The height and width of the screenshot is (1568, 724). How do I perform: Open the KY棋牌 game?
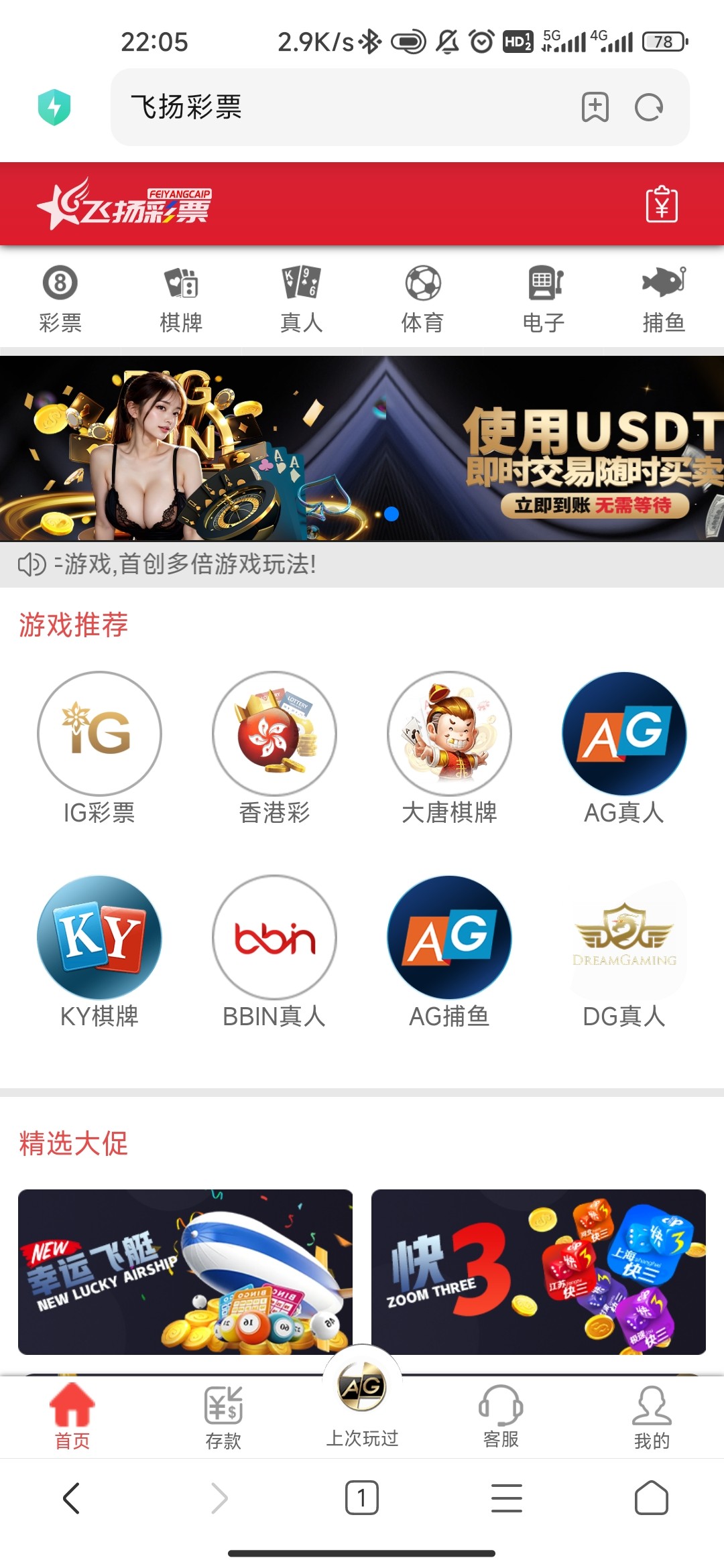tap(99, 937)
